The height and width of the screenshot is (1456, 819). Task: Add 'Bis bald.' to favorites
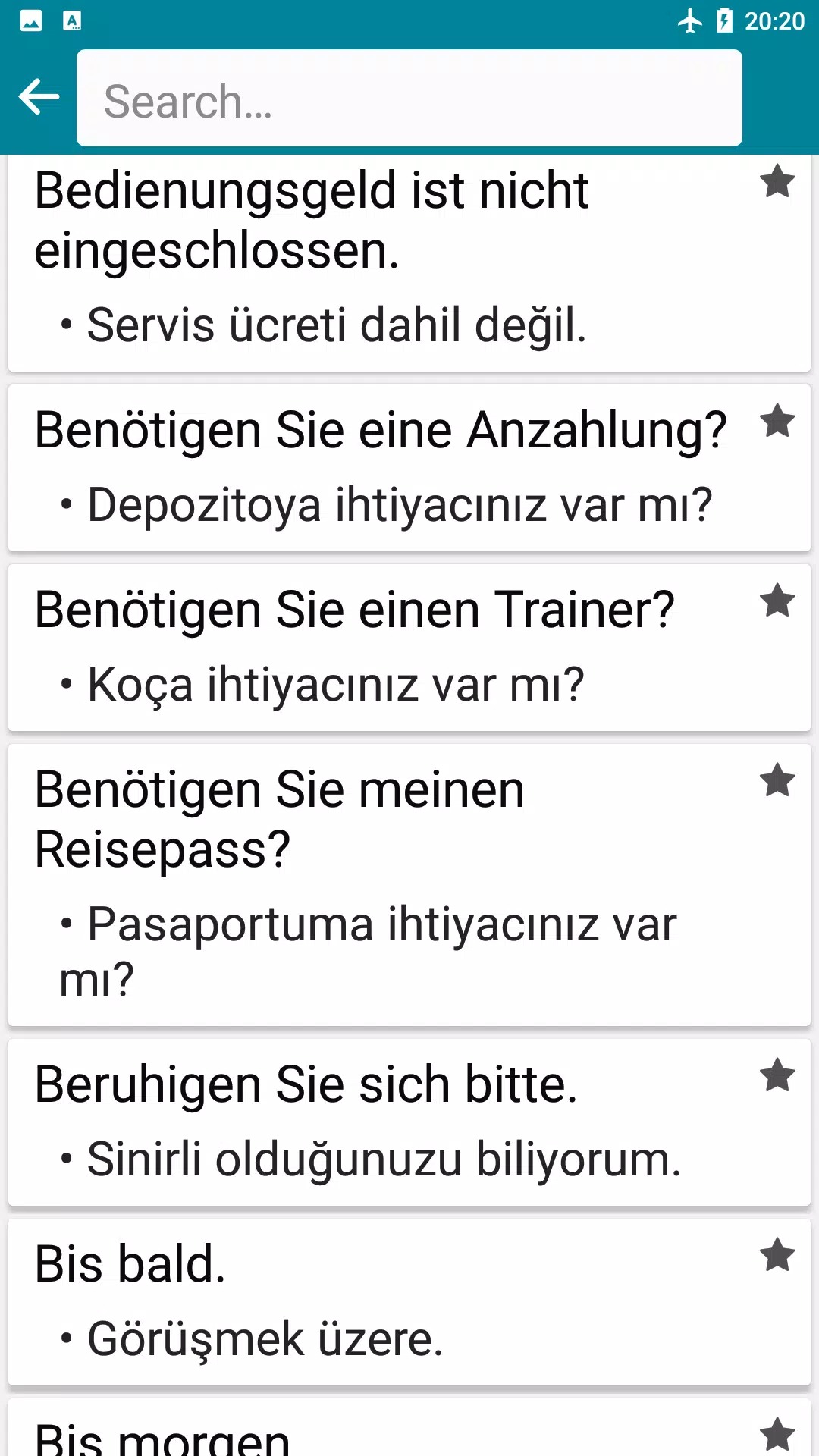click(x=777, y=1256)
